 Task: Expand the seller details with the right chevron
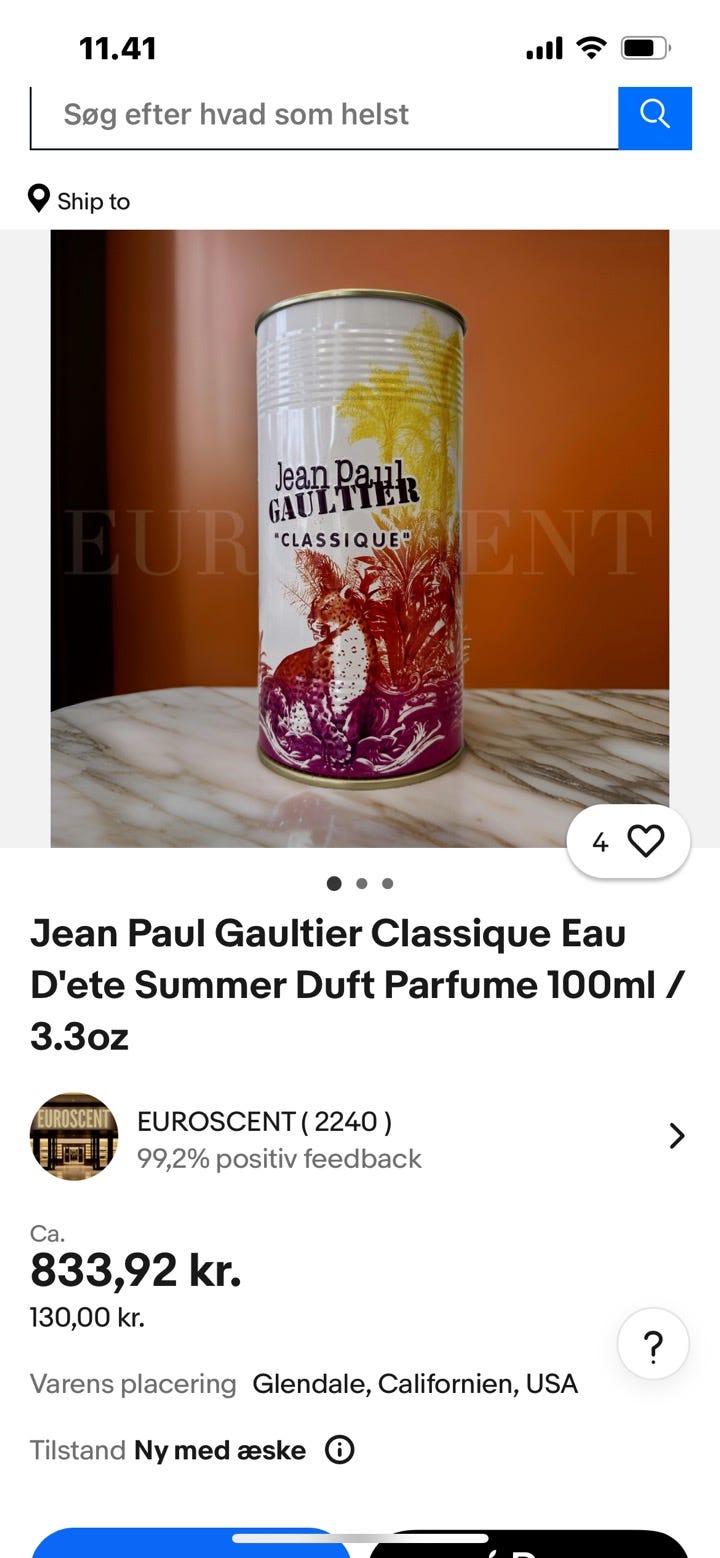point(677,1136)
